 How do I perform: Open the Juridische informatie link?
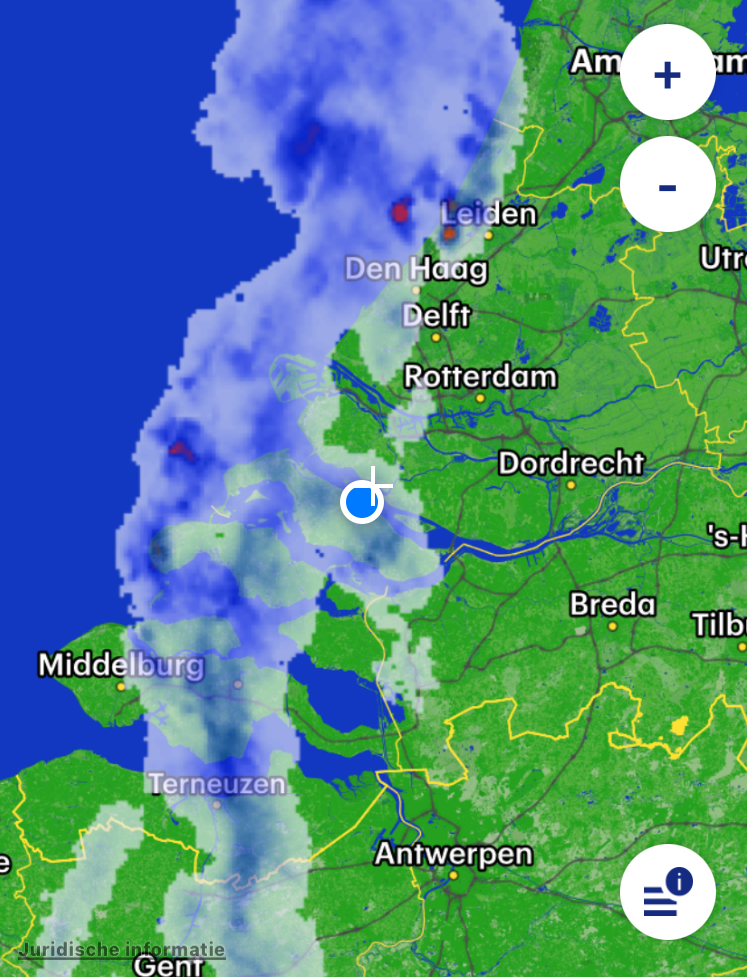pyautogui.click(x=121, y=949)
